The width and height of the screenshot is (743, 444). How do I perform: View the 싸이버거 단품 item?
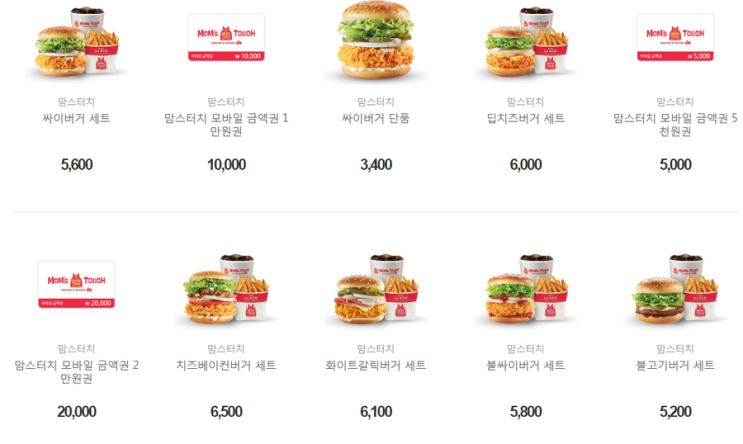(x=376, y=118)
